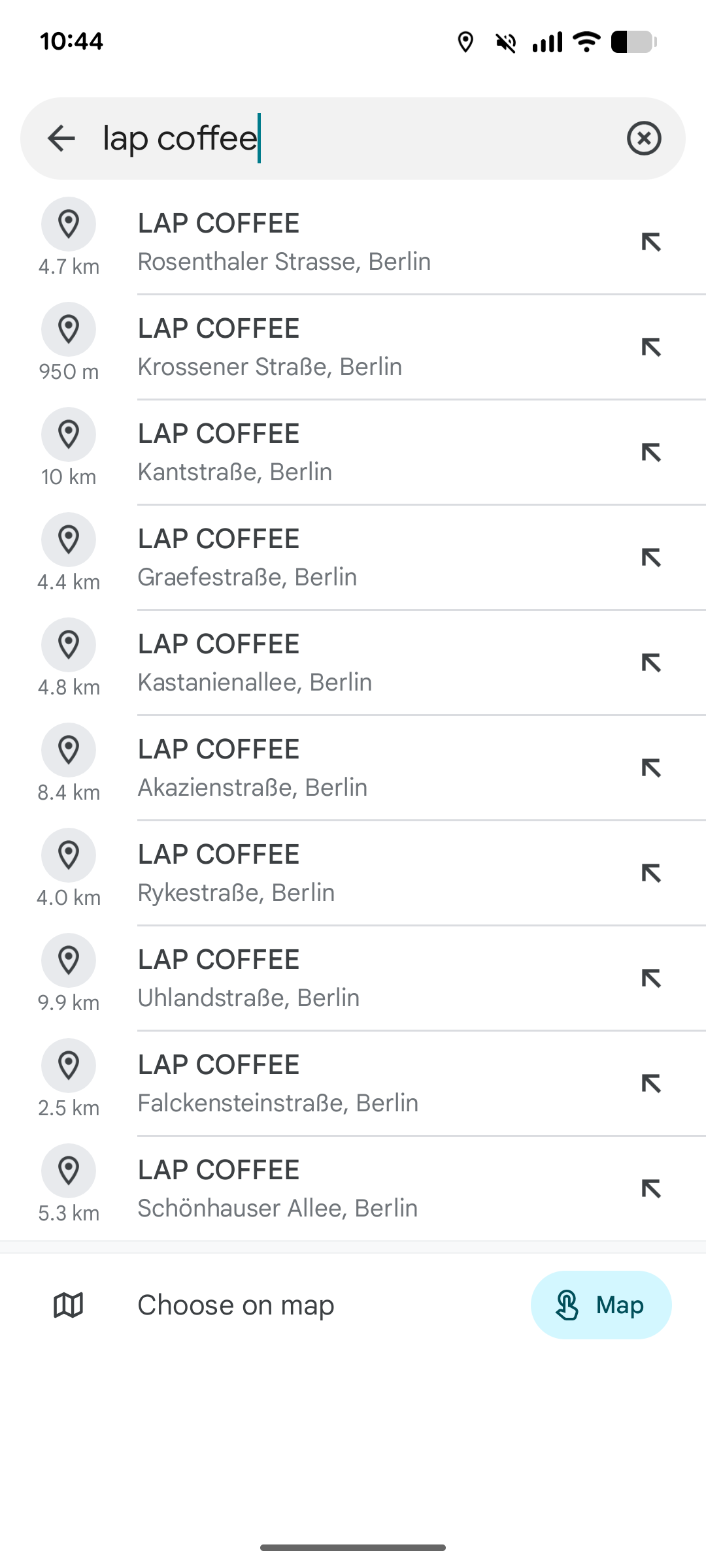The height and width of the screenshot is (1568, 706).
Task: Go back from the search screen
Action: coord(61,138)
